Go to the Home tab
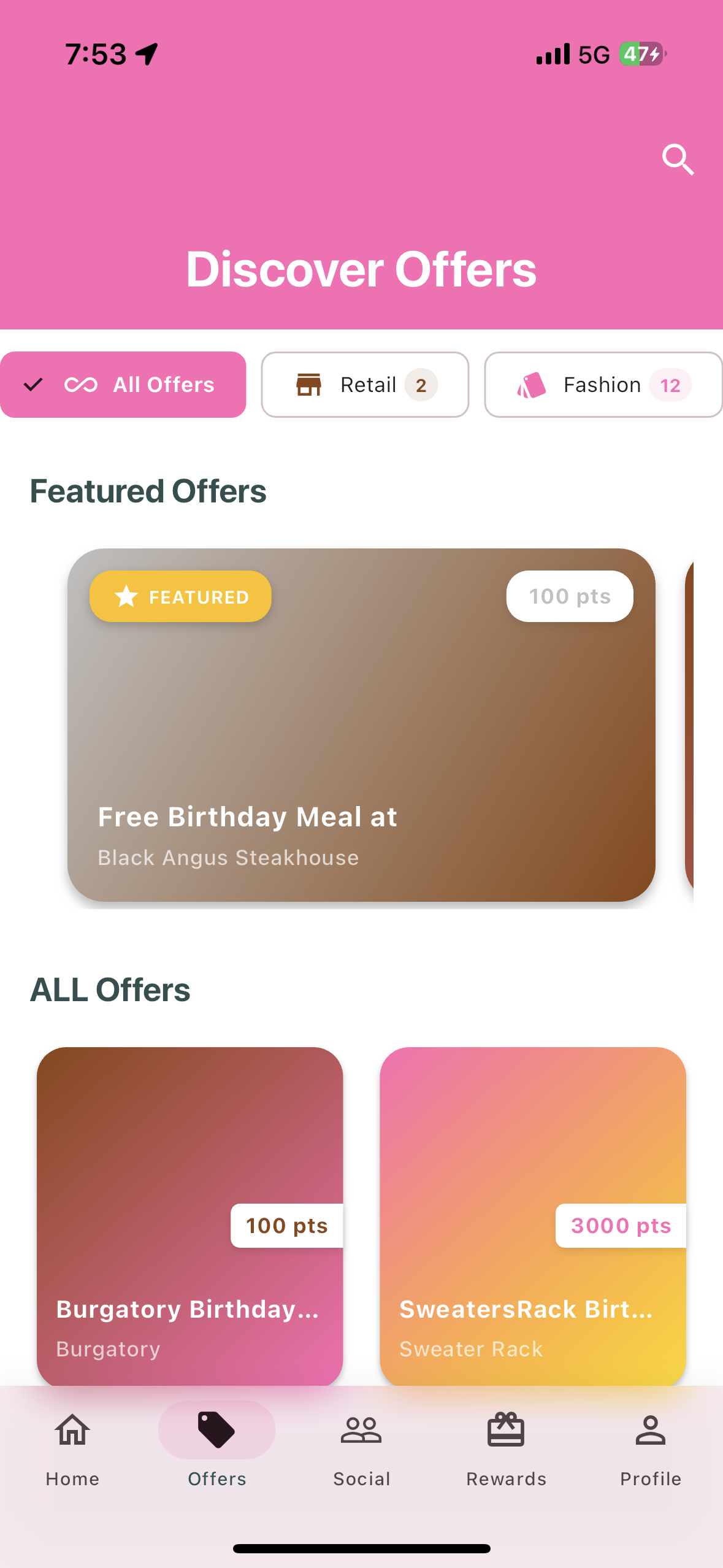The height and width of the screenshot is (1568, 723). [72, 1449]
